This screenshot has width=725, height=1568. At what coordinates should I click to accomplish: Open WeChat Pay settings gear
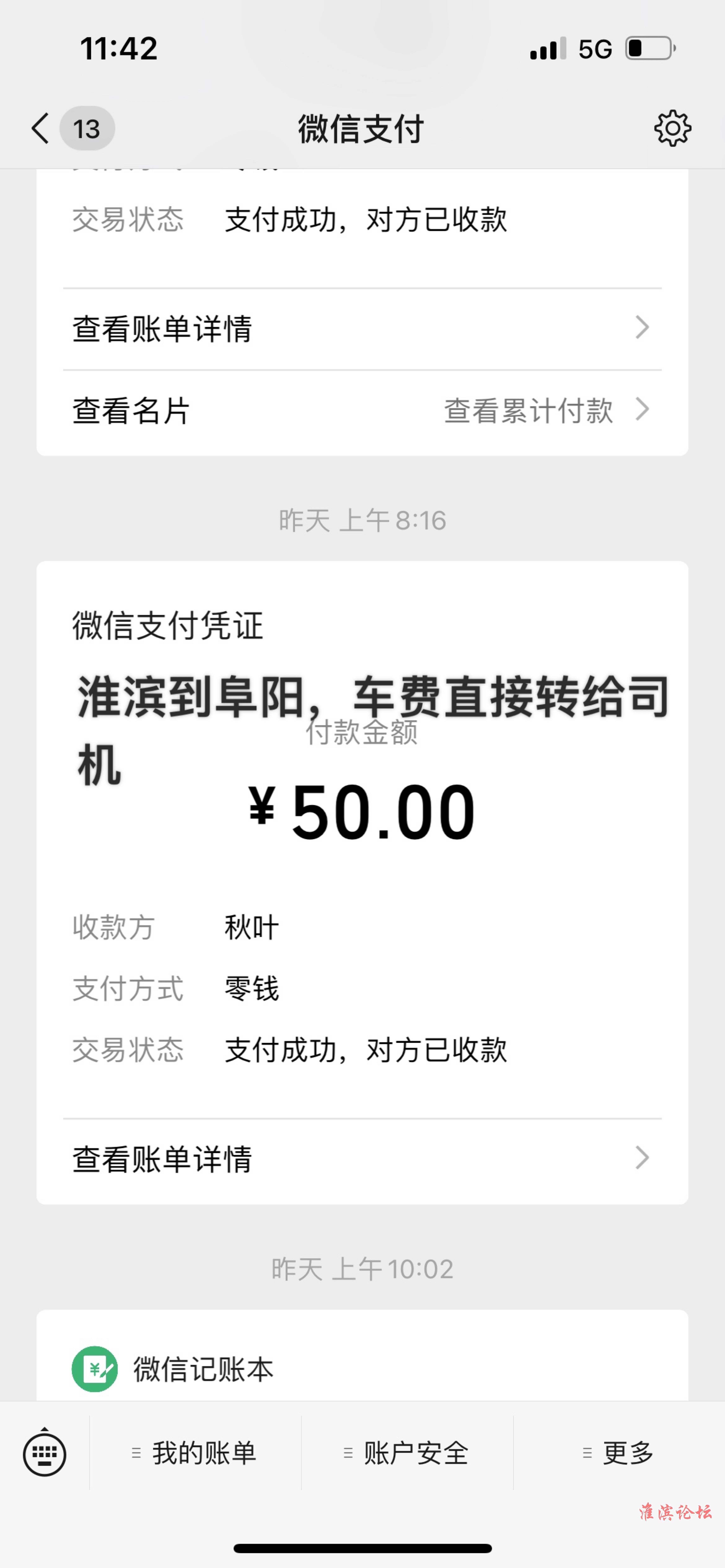(x=673, y=128)
